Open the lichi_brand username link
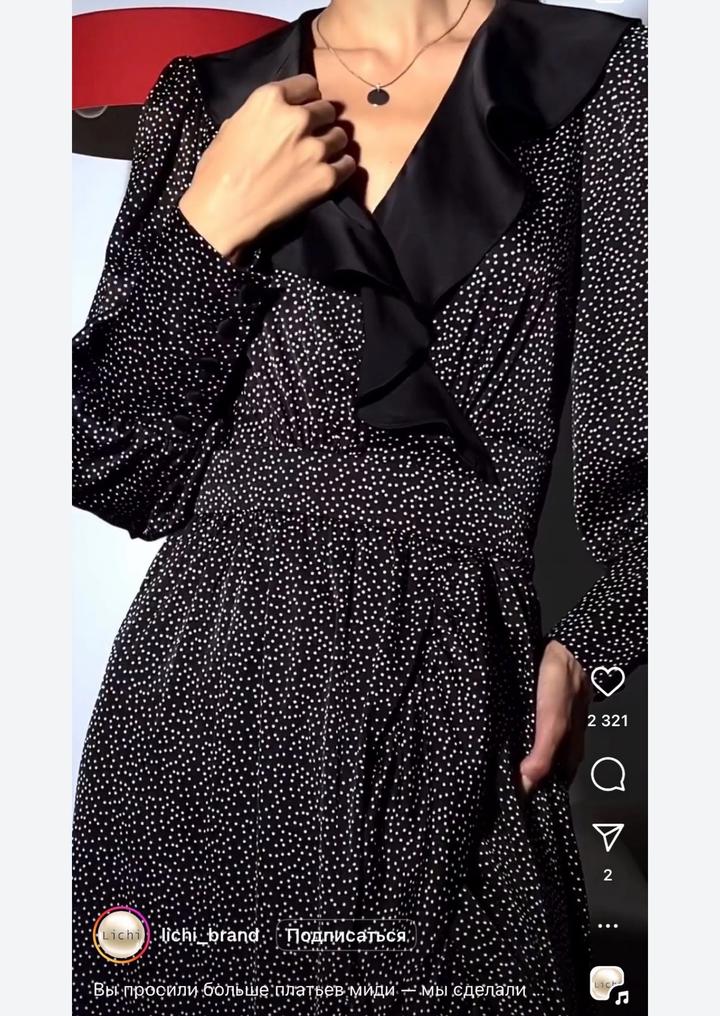Image resolution: width=720 pixels, height=1016 pixels. click(x=210, y=936)
